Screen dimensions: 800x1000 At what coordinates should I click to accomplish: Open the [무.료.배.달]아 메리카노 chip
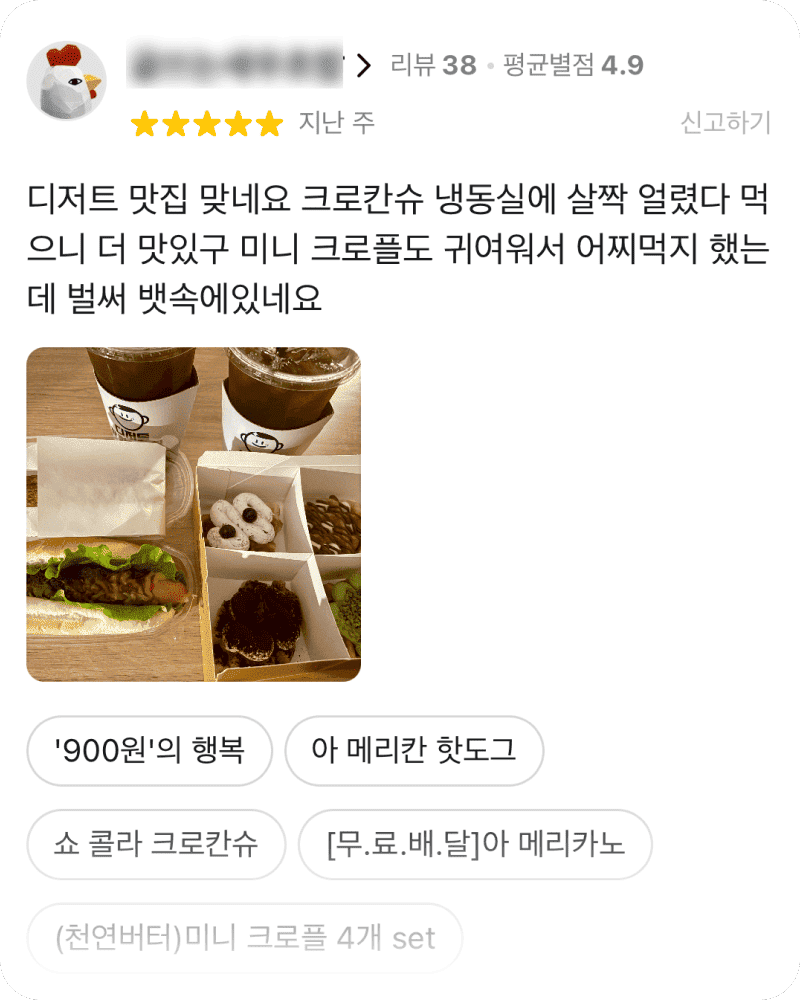click(x=475, y=843)
